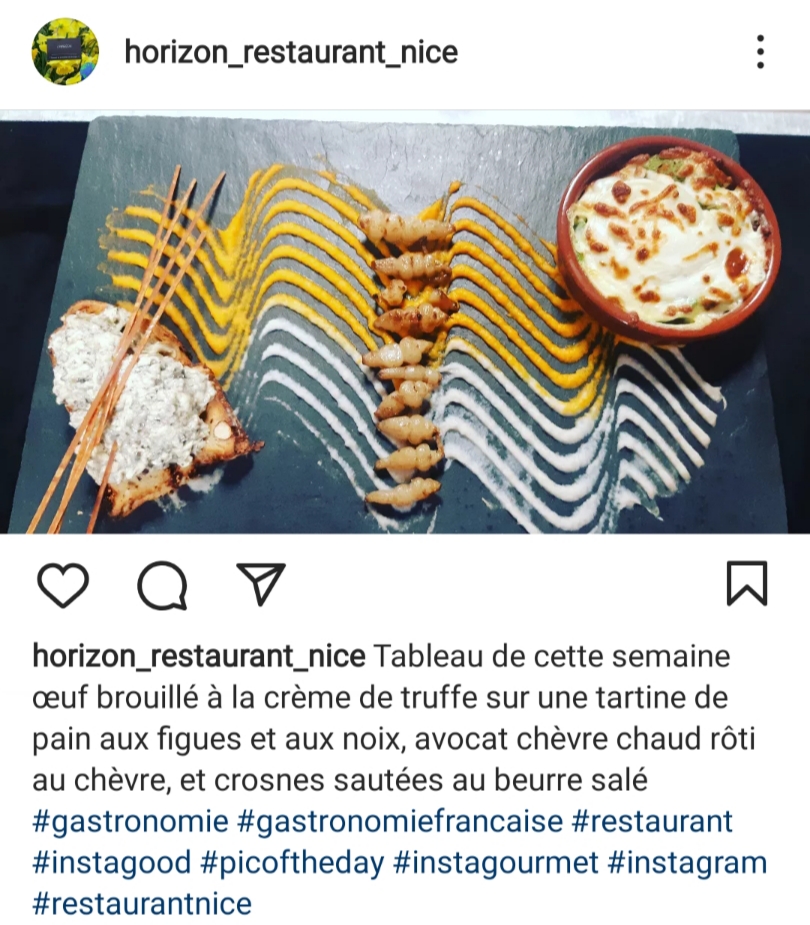Open the #restaurant hashtag

tap(652, 821)
